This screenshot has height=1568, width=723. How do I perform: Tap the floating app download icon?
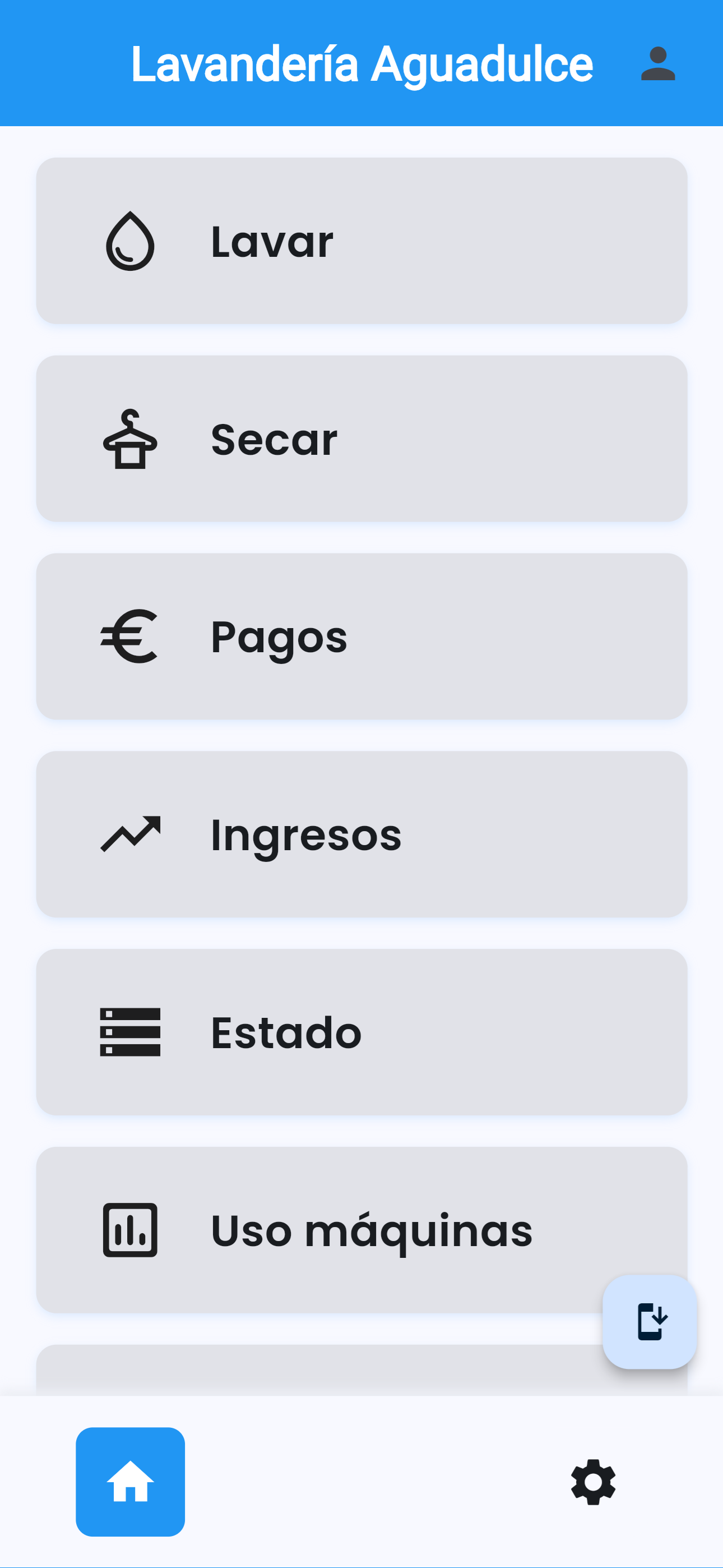tap(649, 1321)
